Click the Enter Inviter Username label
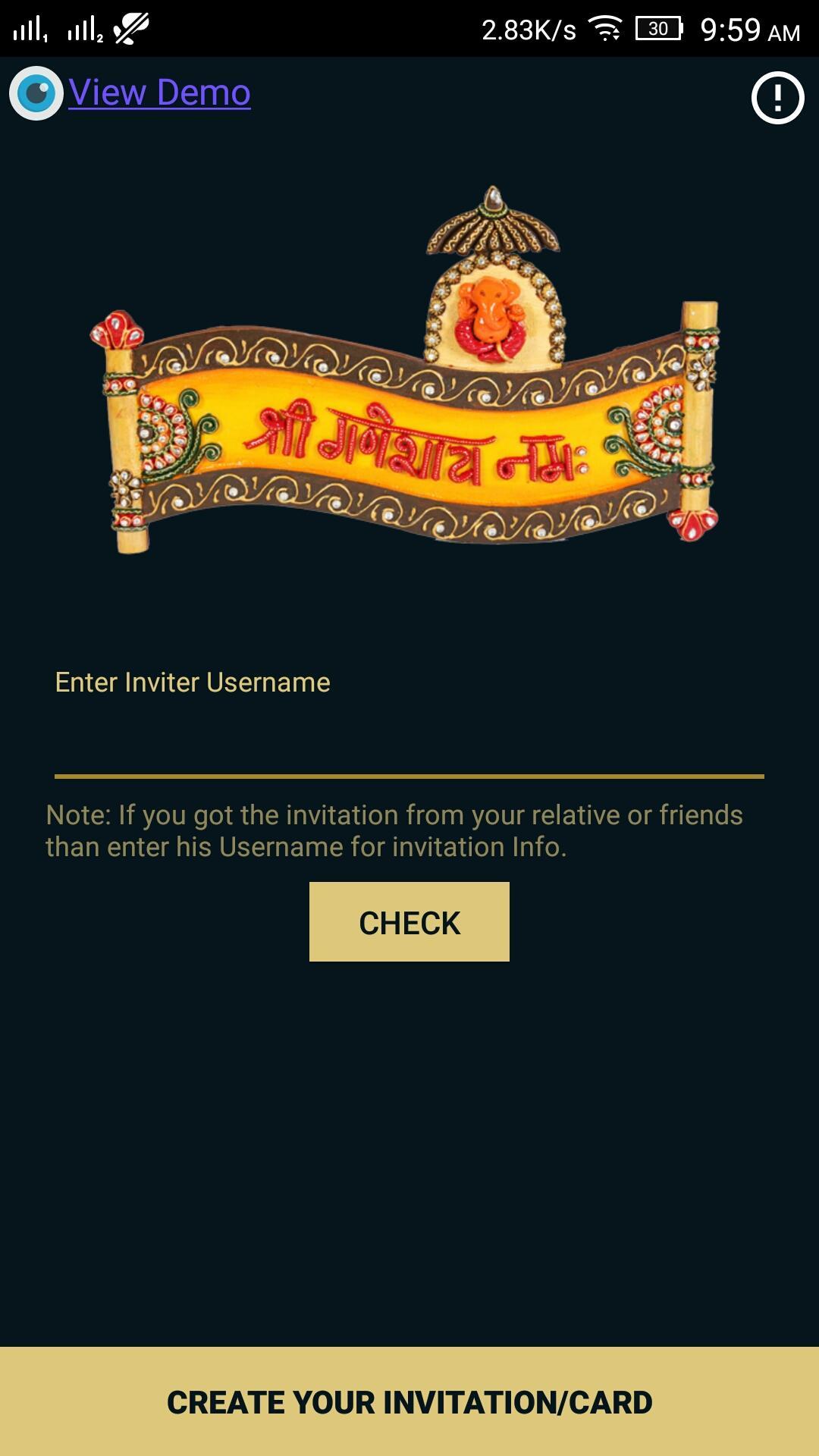The image size is (819, 1456). (192, 681)
